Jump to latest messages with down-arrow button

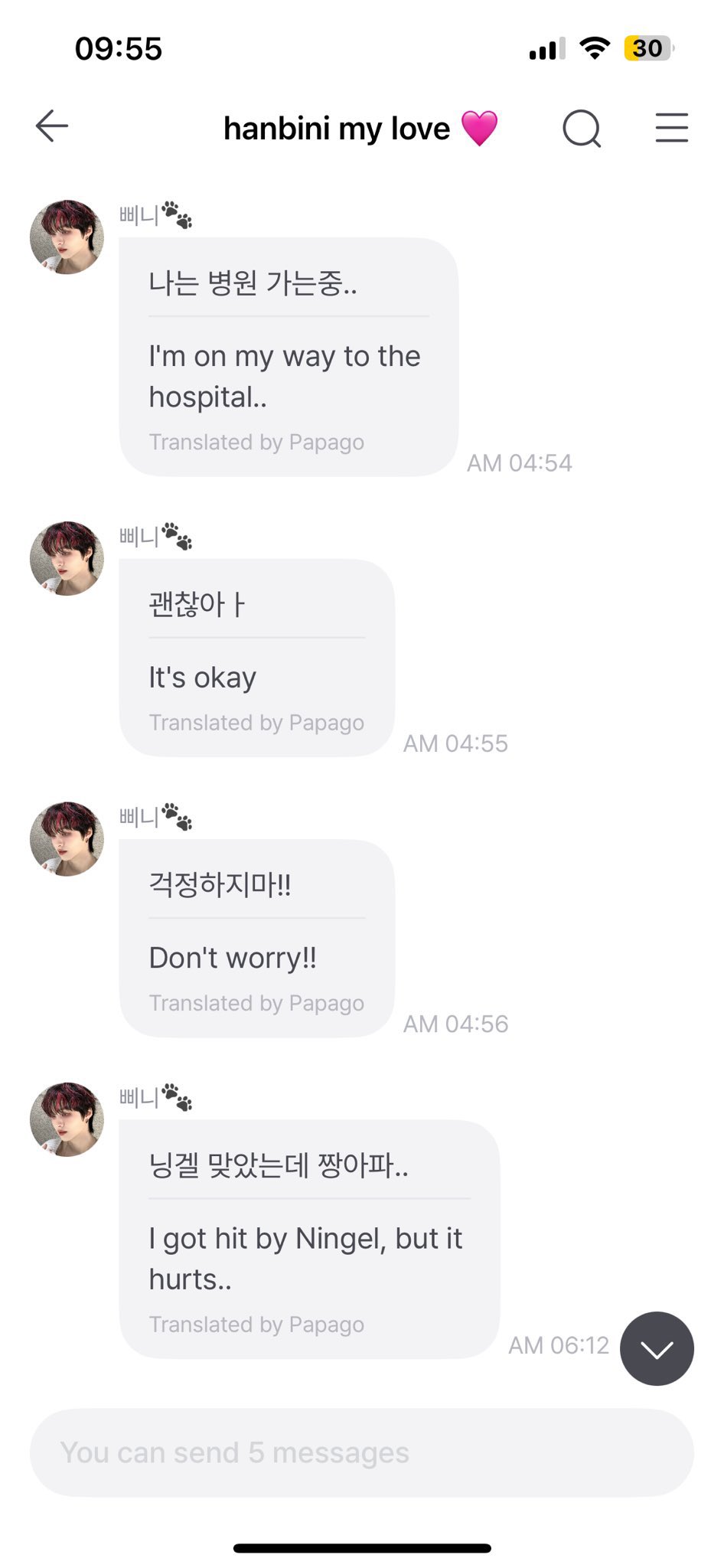click(657, 1348)
